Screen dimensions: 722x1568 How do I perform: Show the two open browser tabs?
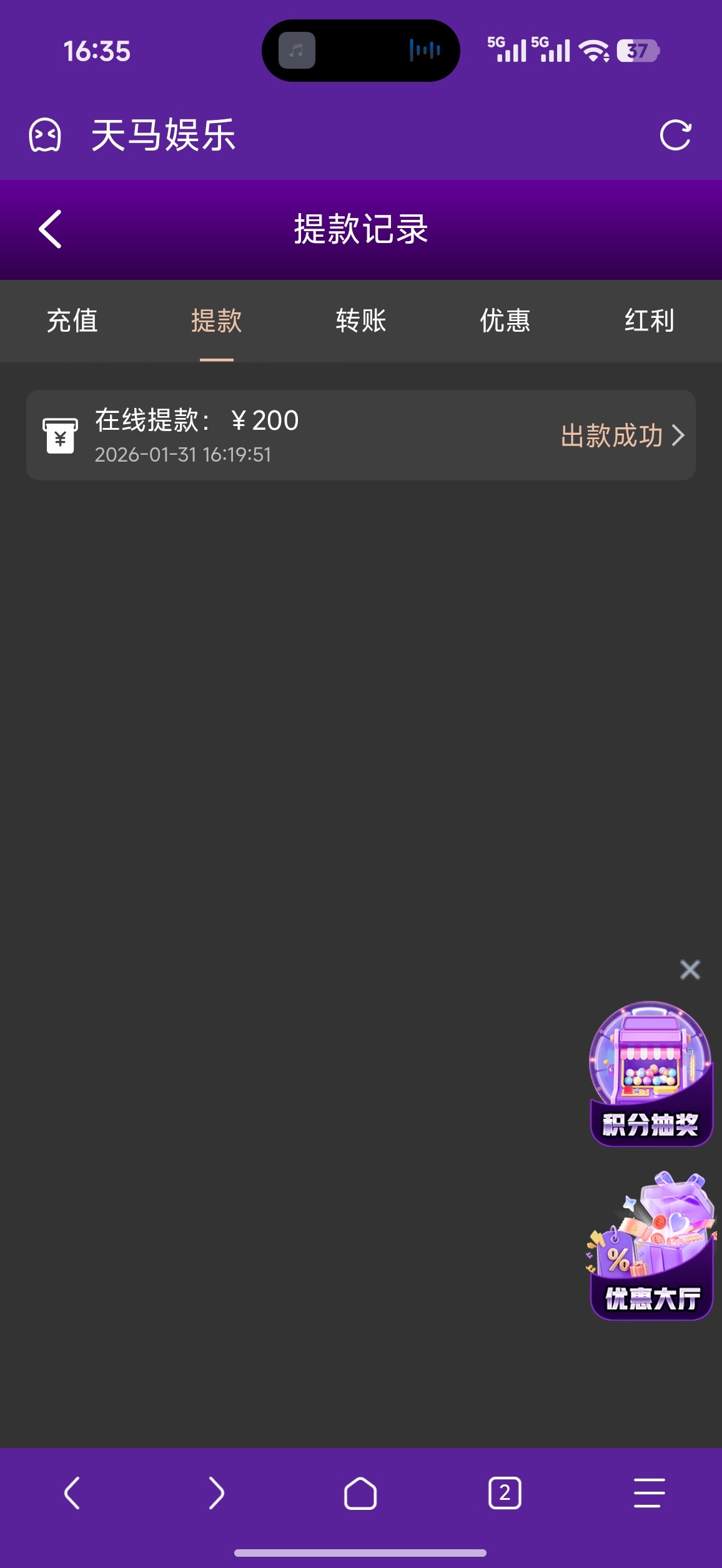pos(505,1493)
